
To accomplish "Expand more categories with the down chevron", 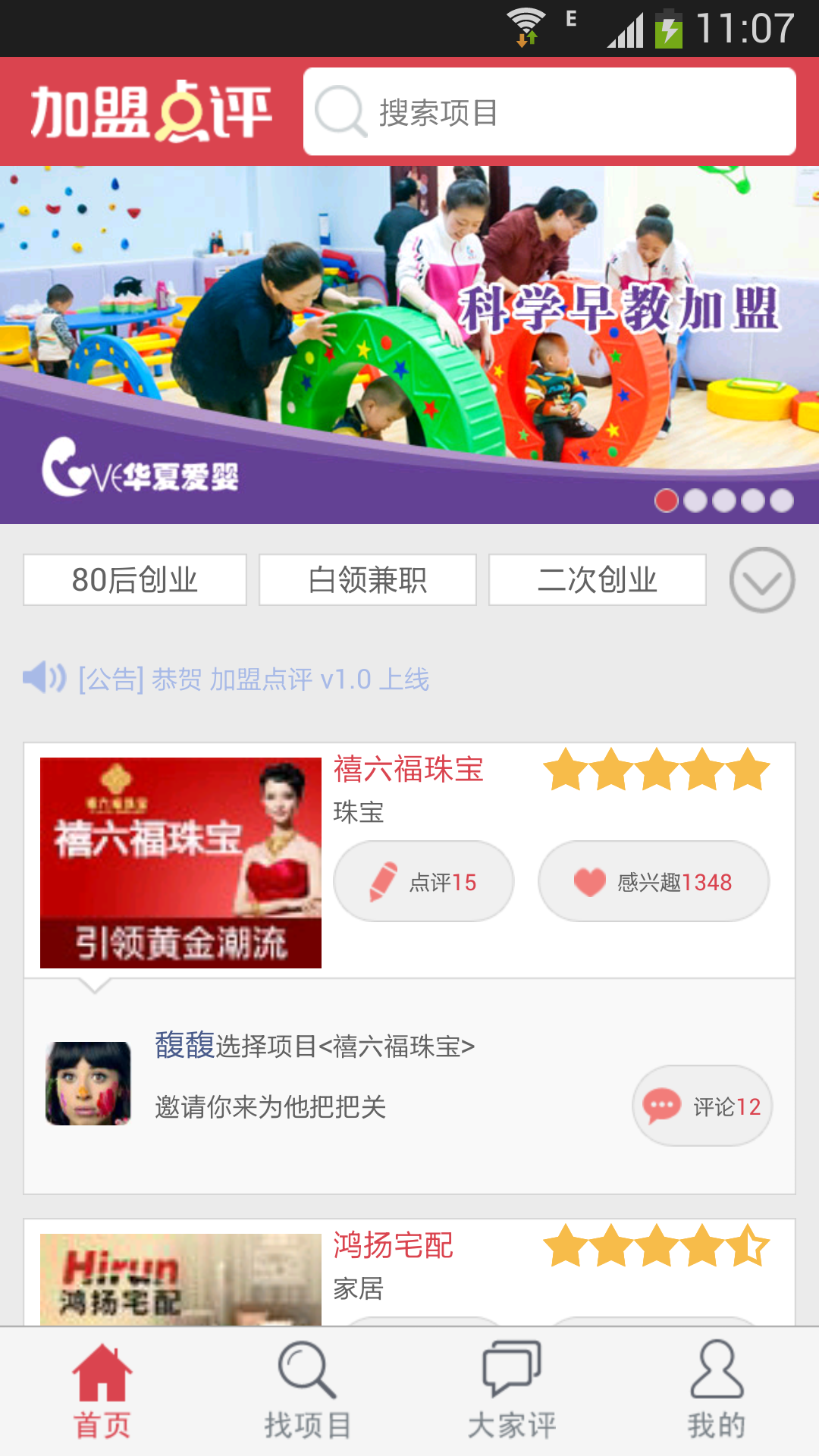I will coord(761,580).
